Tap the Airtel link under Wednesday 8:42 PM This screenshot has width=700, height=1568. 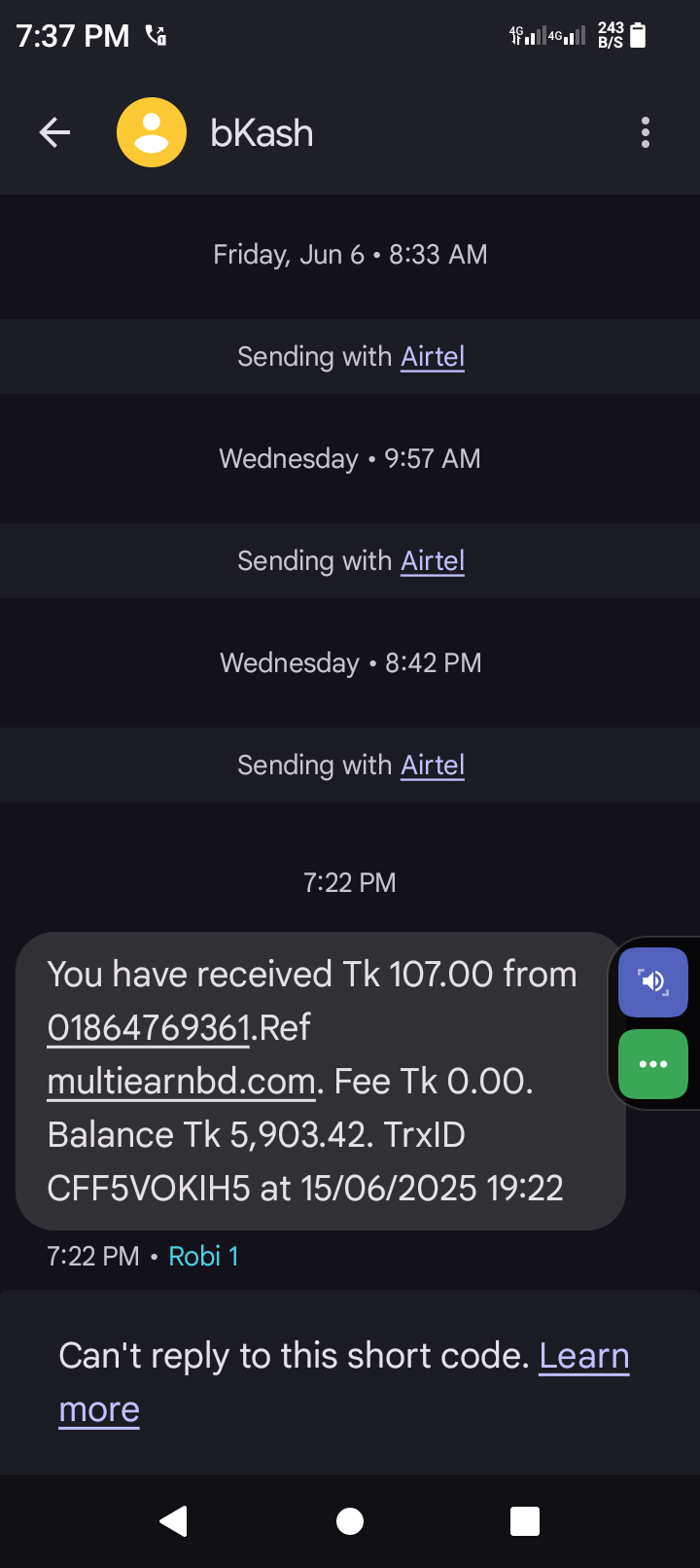click(x=433, y=766)
